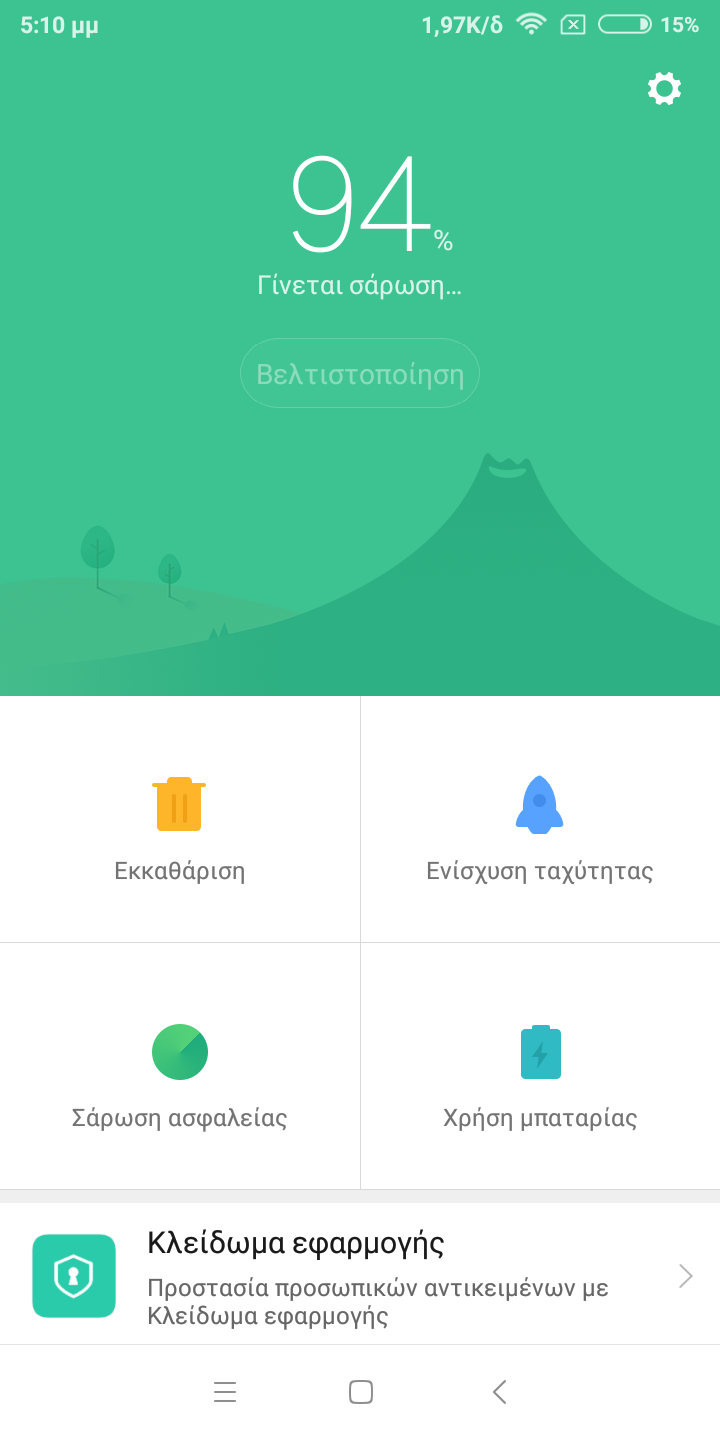The width and height of the screenshot is (720, 1440).
Task: Tap the Βελτιστοποίηση button
Action: pos(360,373)
